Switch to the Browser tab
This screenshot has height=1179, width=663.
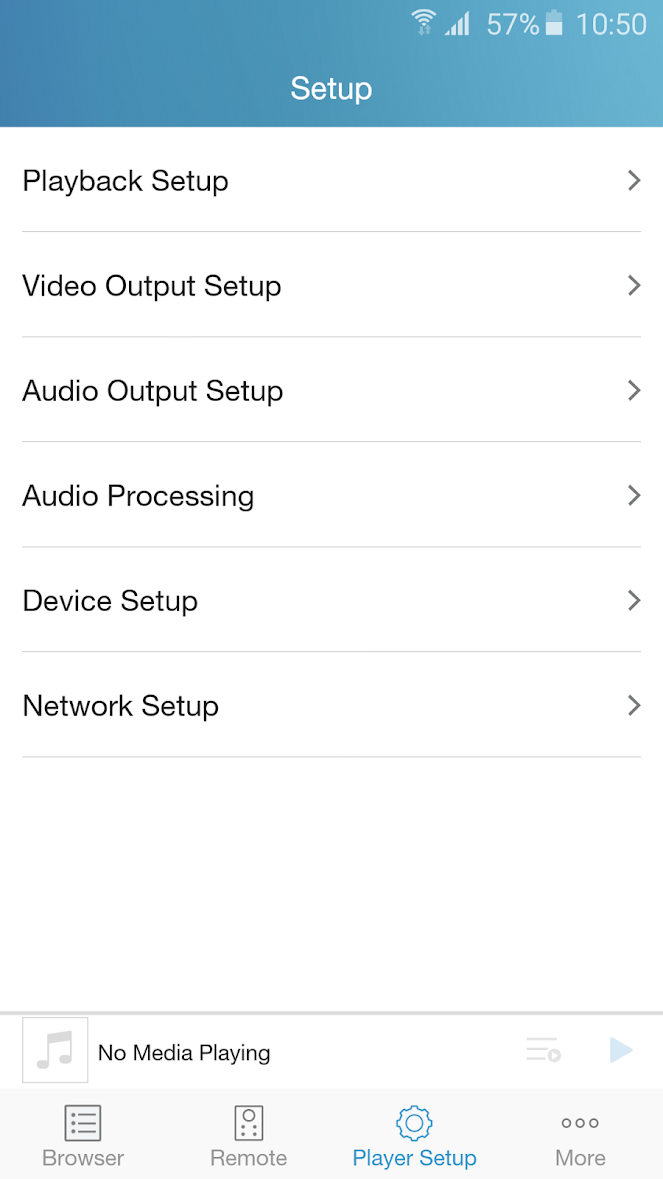click(x=83, y=1135)
